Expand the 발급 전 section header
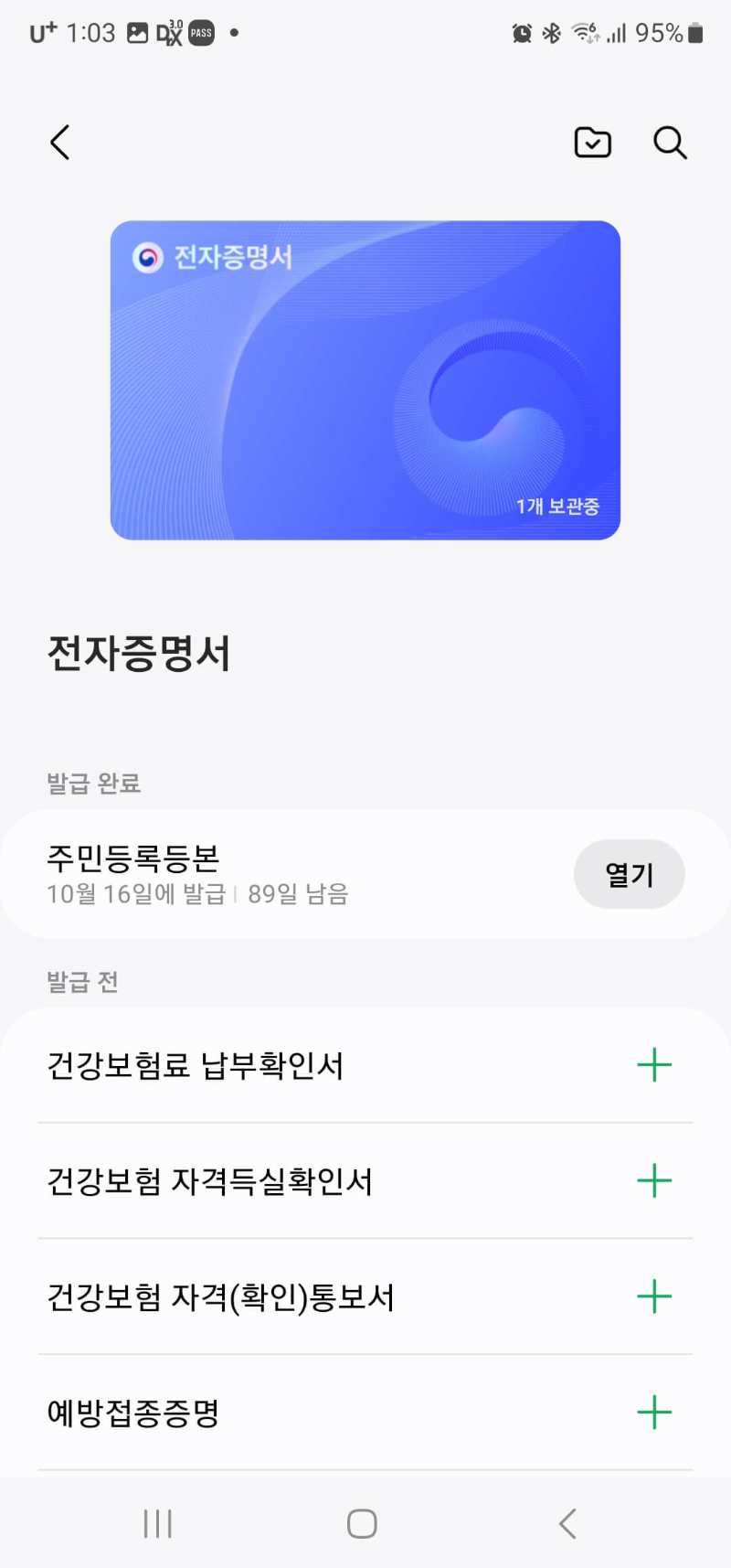The height and width of the screenshot is (1568, 731). [82, 981]
